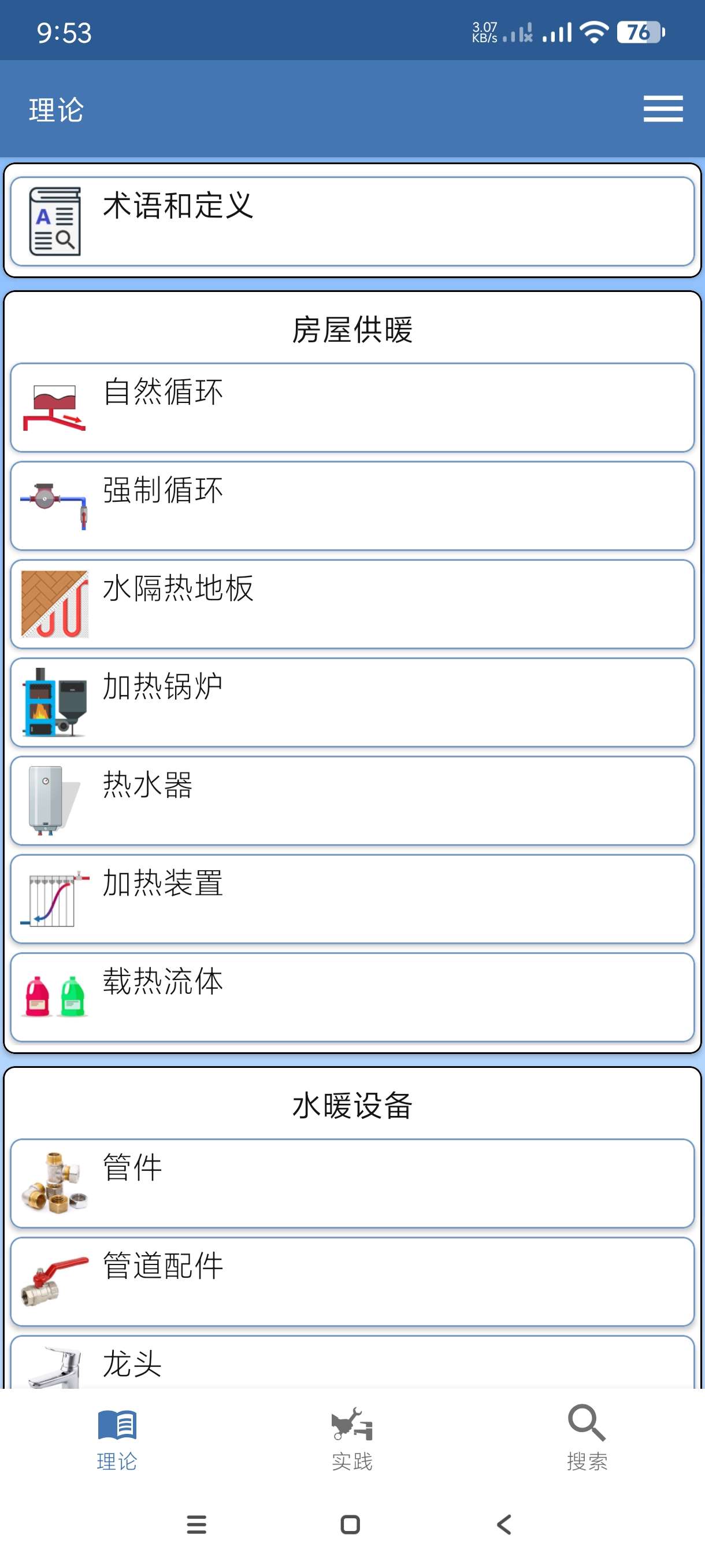Open the 龙头 topic
705x1568 pixels.
(352, 1364)
